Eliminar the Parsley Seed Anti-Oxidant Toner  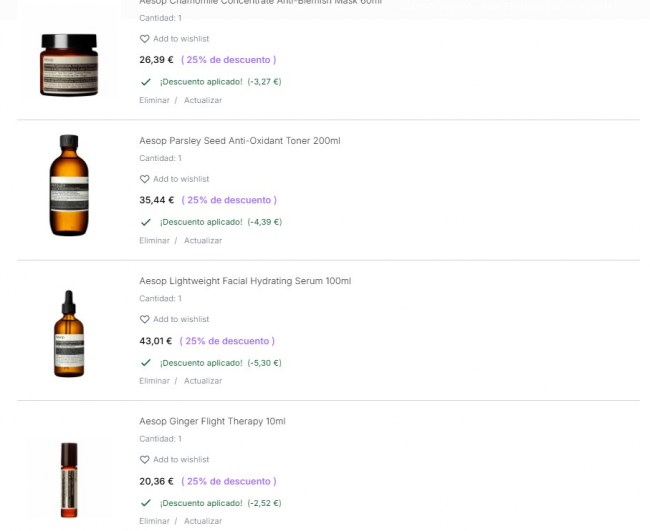154,241
